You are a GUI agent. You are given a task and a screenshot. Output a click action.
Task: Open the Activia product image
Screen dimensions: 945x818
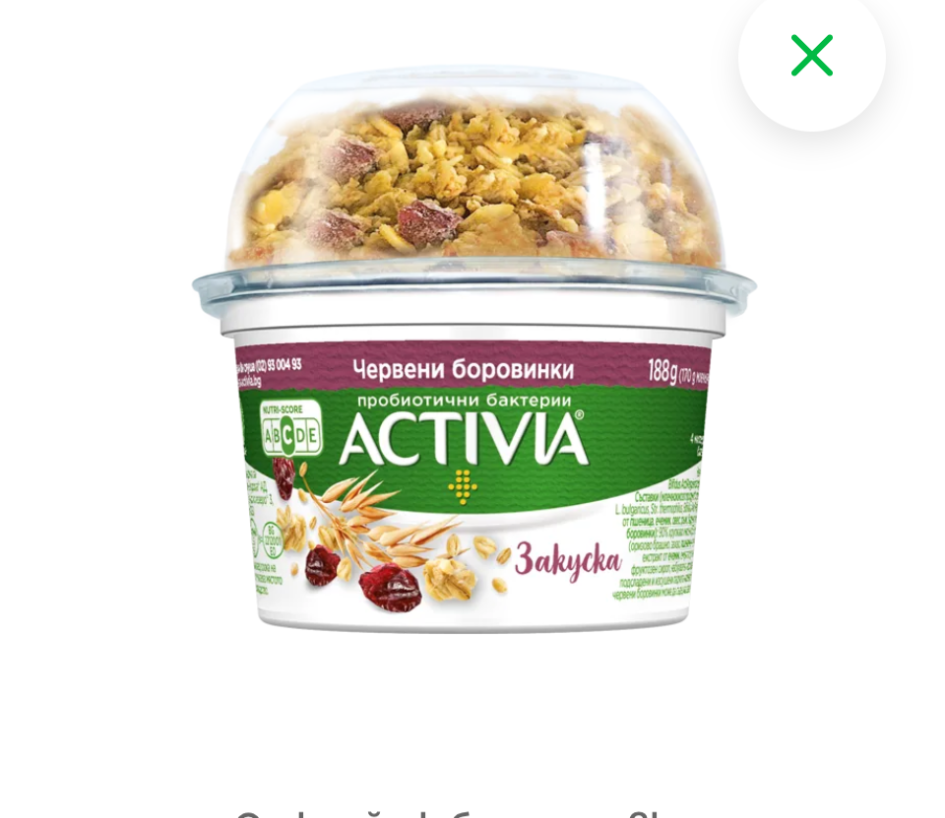(x=474, y=350)
